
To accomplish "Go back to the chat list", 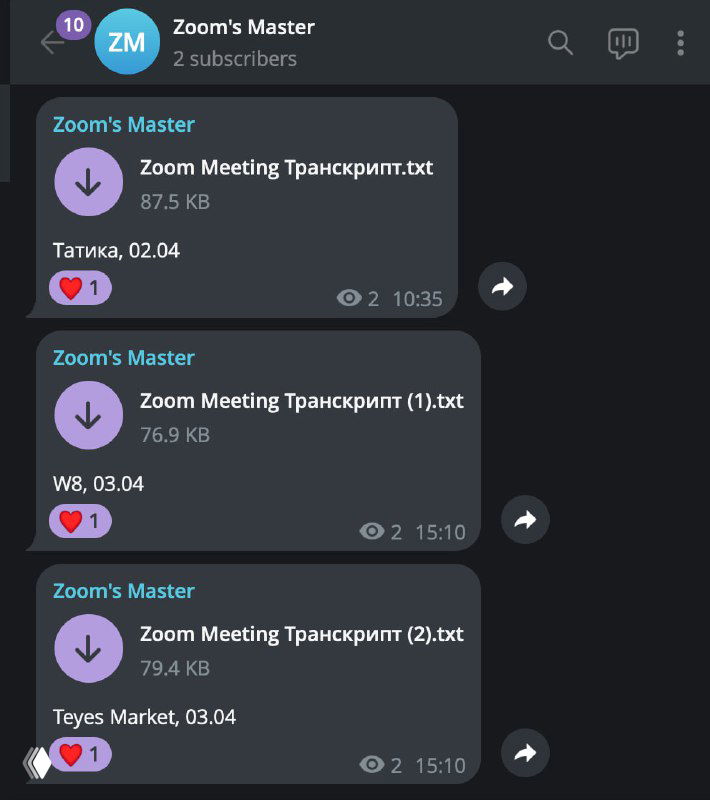I will pos(50,42).
